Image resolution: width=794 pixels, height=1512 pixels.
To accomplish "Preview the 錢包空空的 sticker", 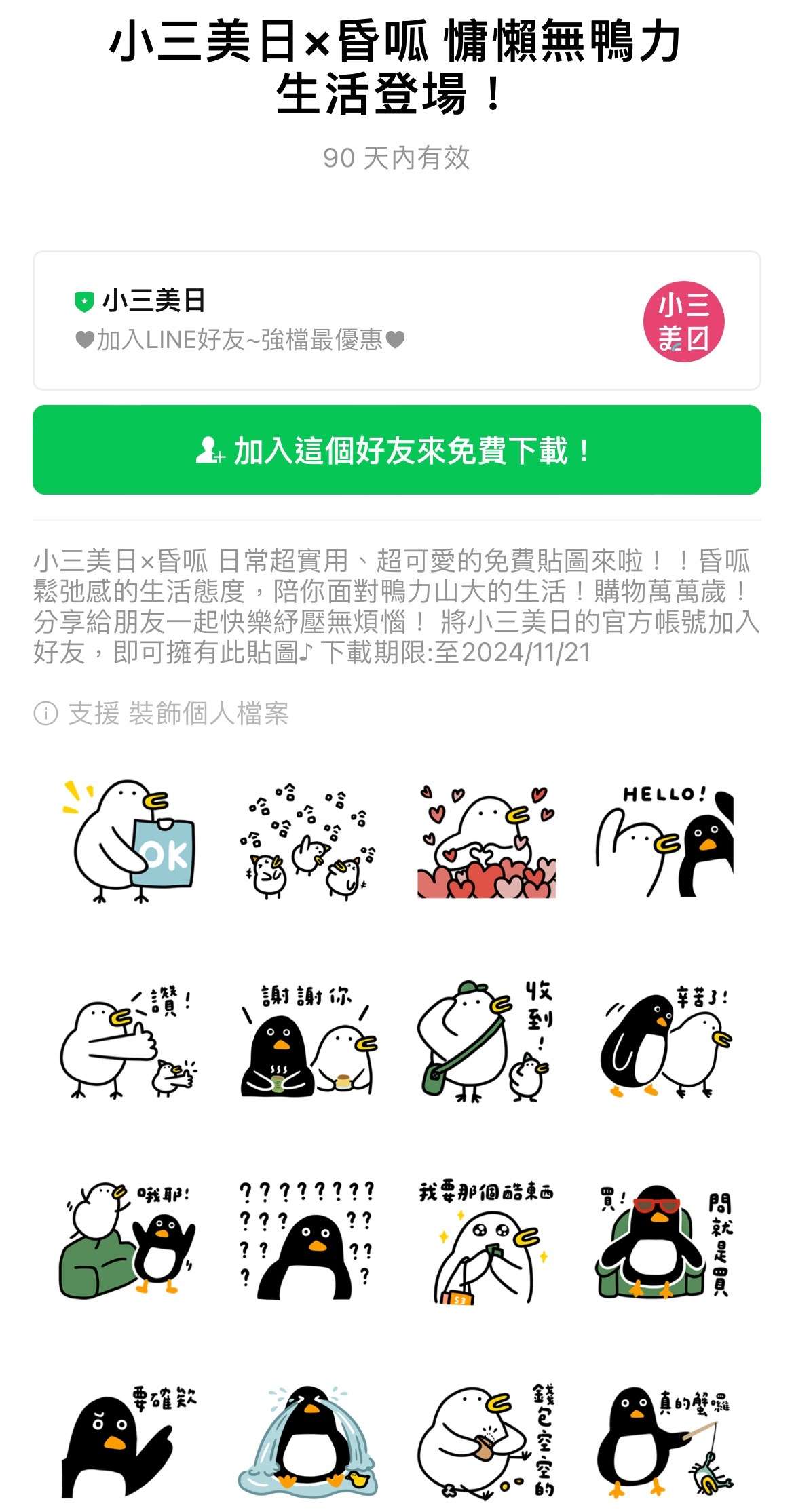I will point(486,1439).
